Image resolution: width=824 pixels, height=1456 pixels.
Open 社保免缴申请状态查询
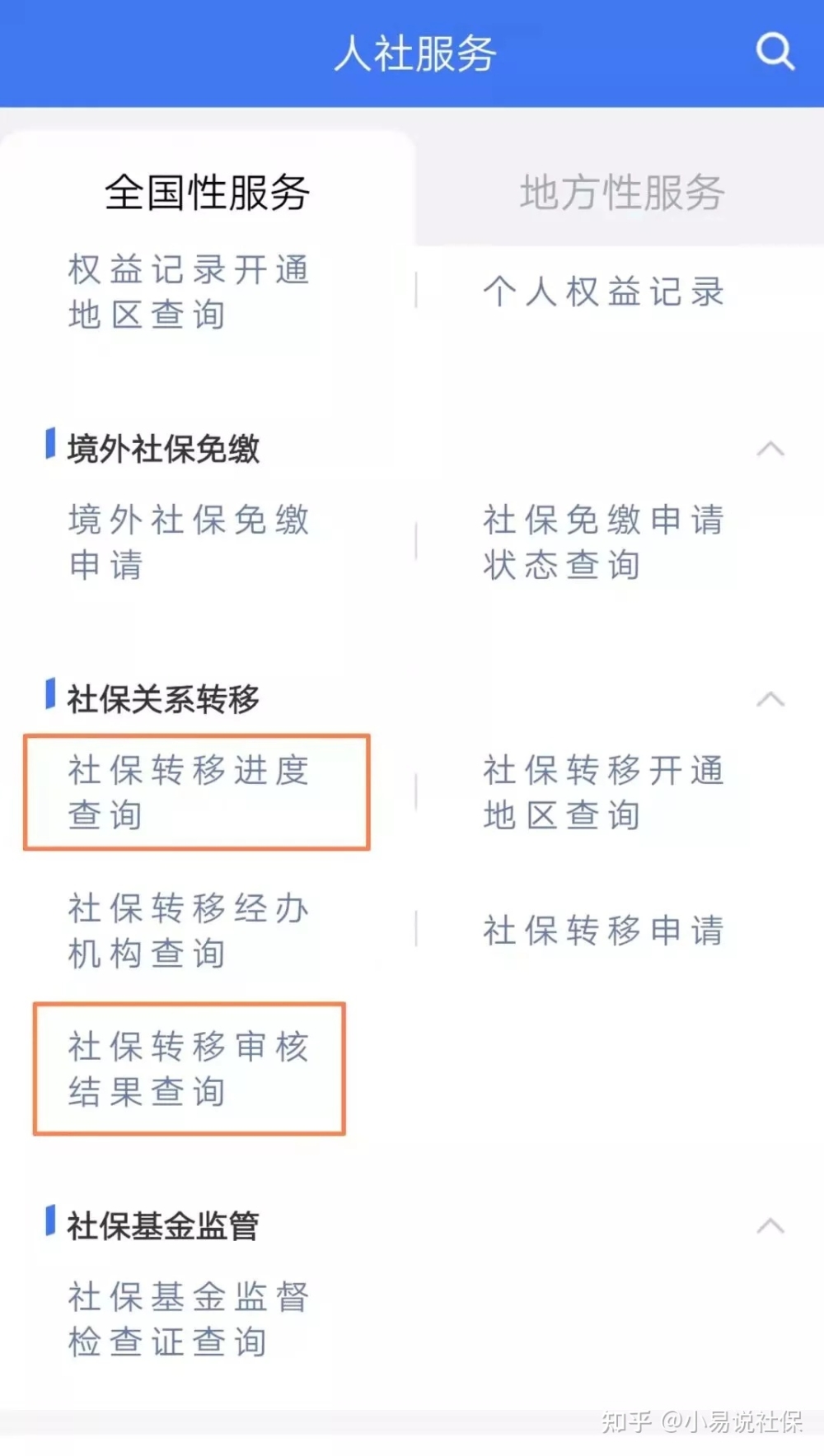point(603,542)
